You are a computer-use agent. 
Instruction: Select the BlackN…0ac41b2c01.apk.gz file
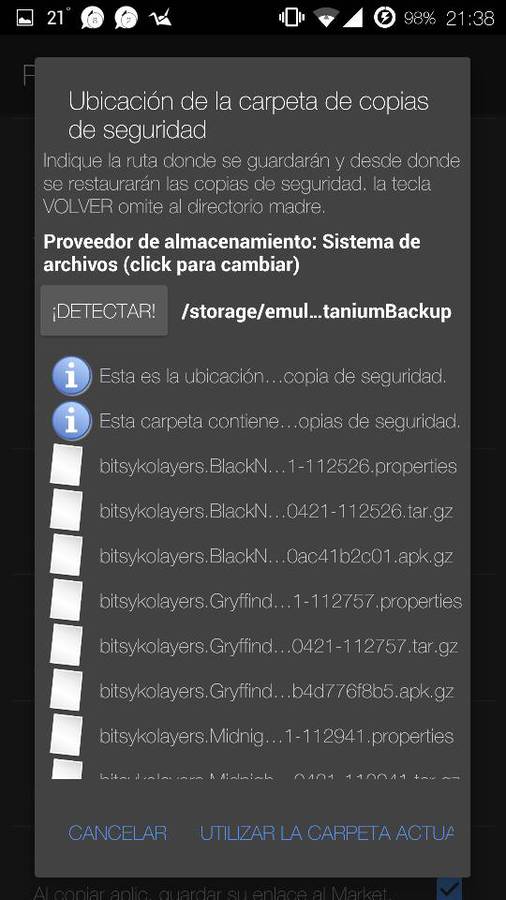(x=256, y=556)
